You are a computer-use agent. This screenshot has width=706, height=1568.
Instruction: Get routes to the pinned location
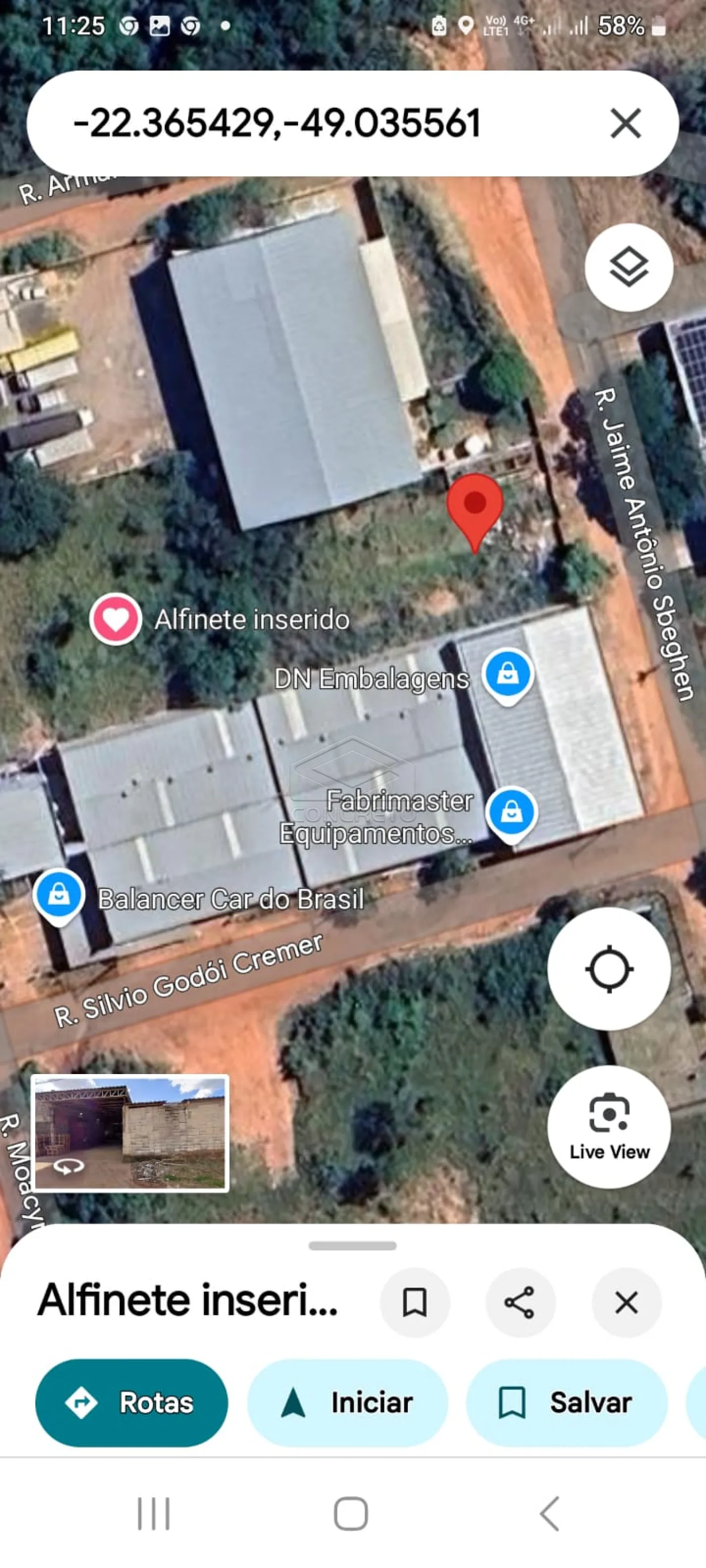coord(132,1403)
